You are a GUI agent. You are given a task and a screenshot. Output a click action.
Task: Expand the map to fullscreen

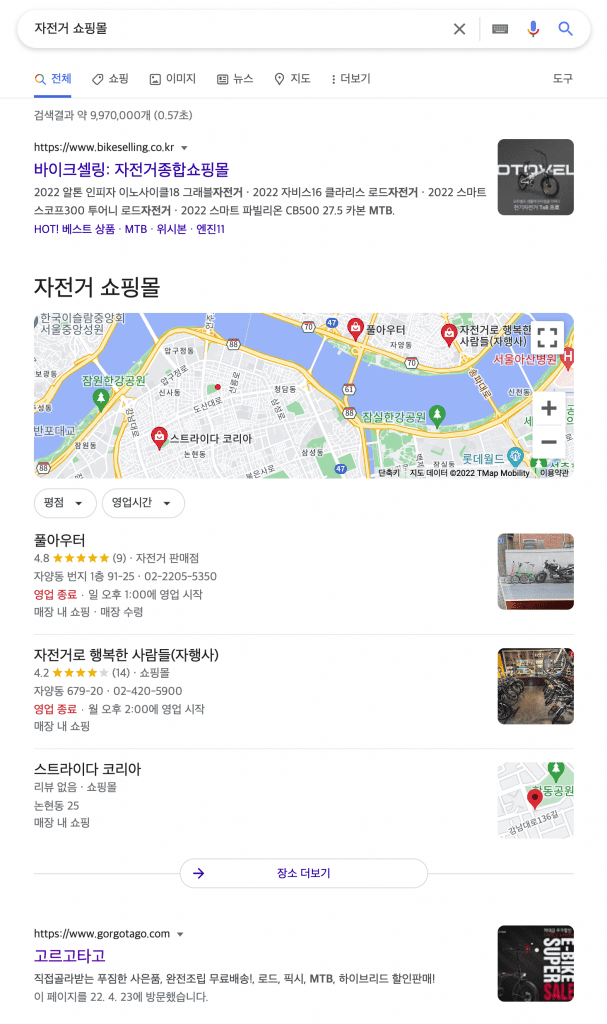pyautogui.click(x=547, y=337)
